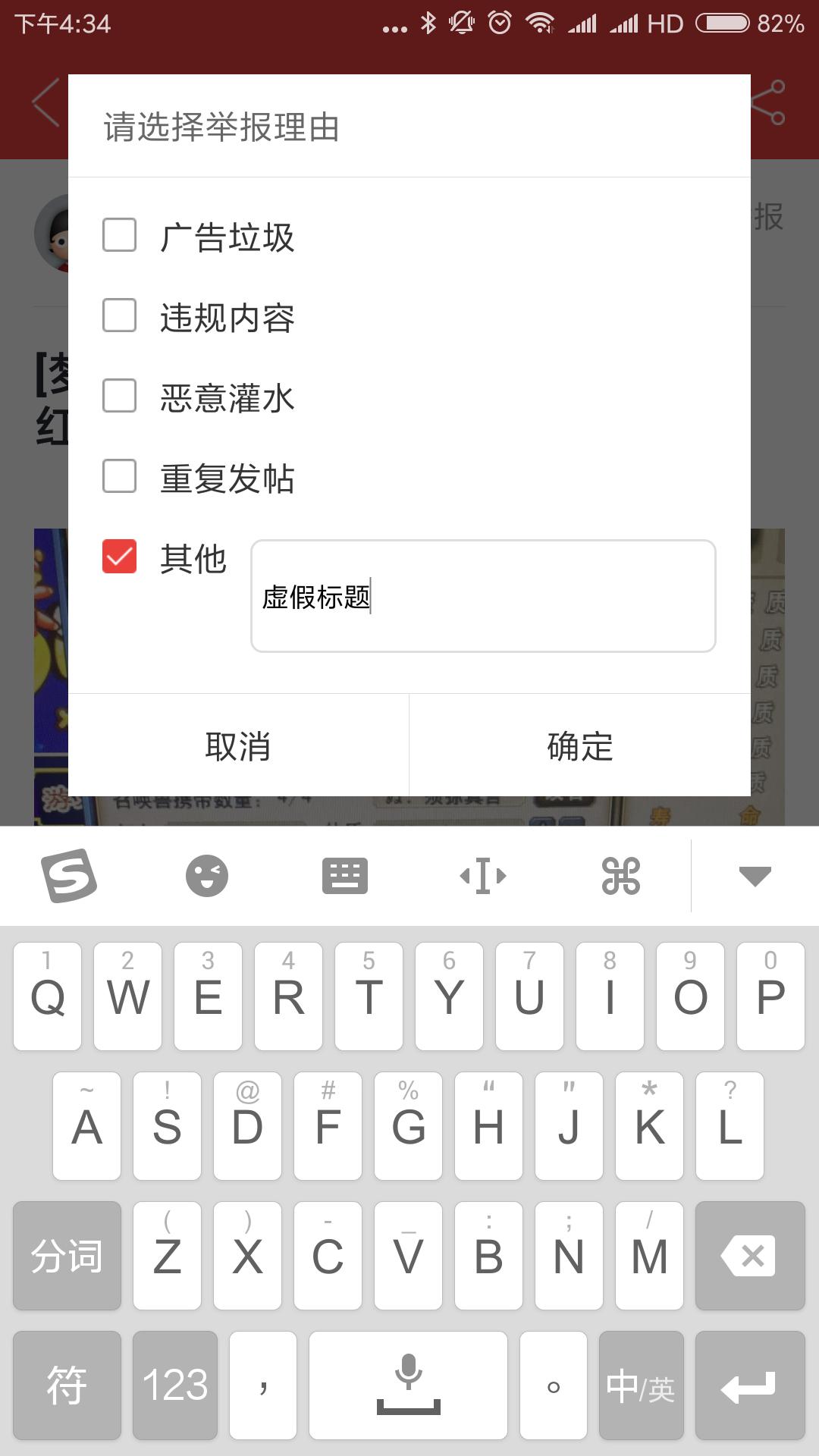The height and width of the screenshot is (1456, 819).
Task: Start voice input with the microphone key
Action: pyautogui.click(x=408, y=1385)
